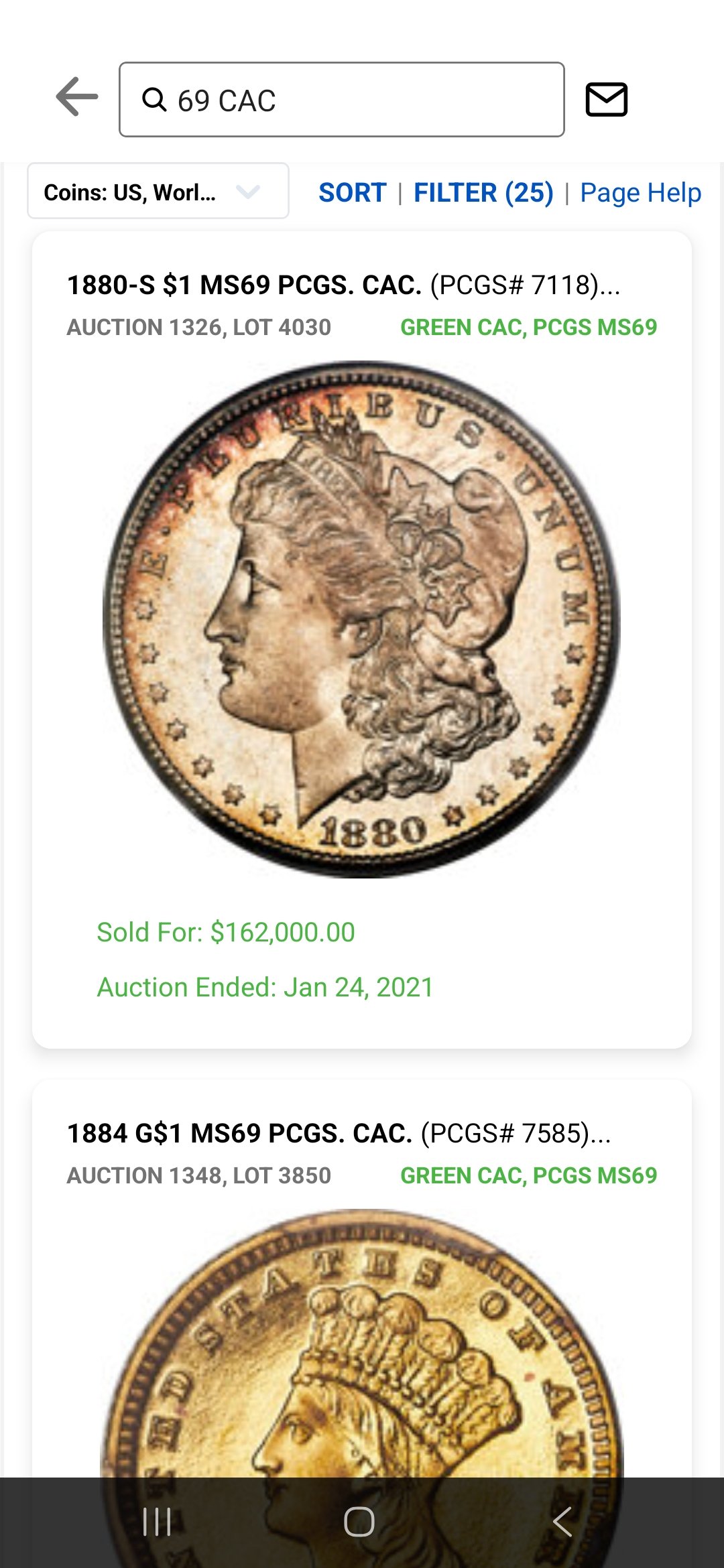View the 1884 G$1 MS69 PCGS lot
The width and height of the screenshot is (724, 1568).
click(x=339, y=1134)
